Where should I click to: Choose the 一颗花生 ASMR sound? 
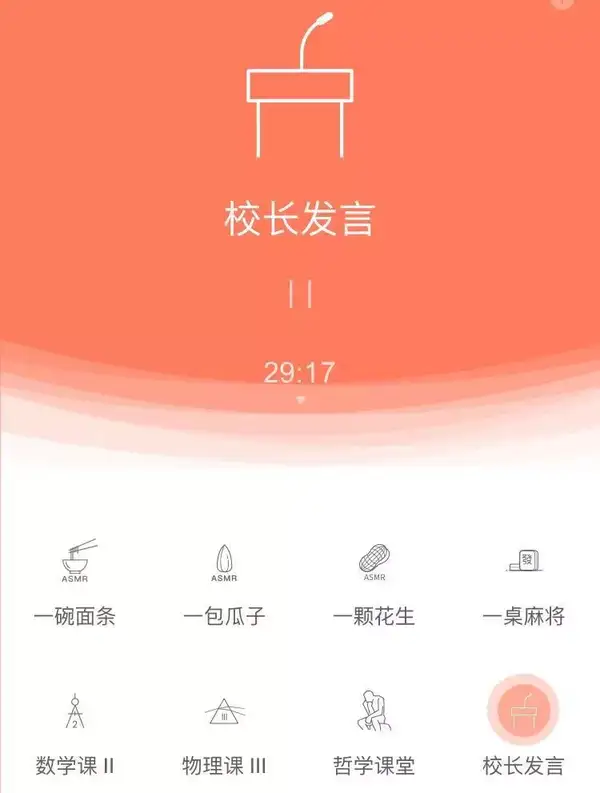coord(374,565)
